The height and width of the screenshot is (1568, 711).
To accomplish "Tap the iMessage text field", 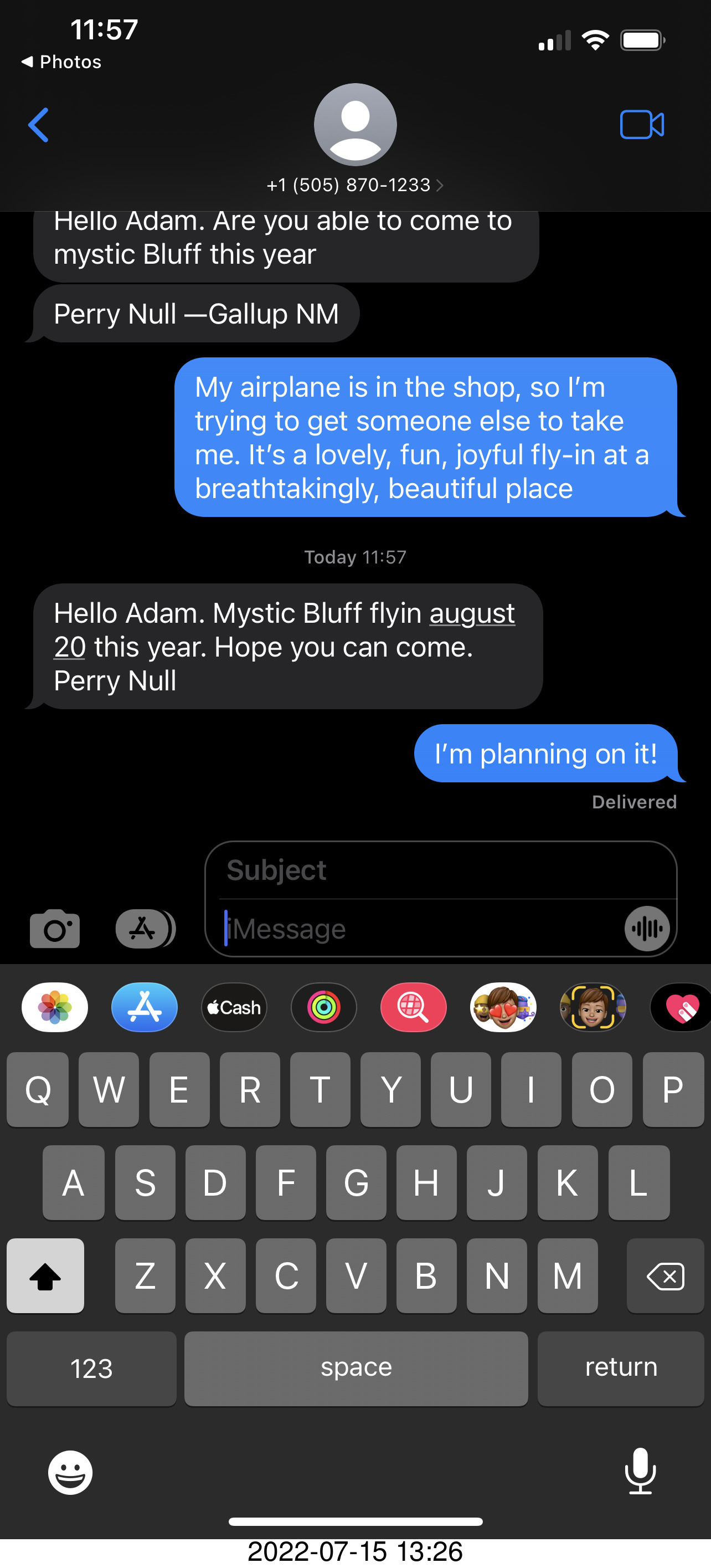I will 420,929.
